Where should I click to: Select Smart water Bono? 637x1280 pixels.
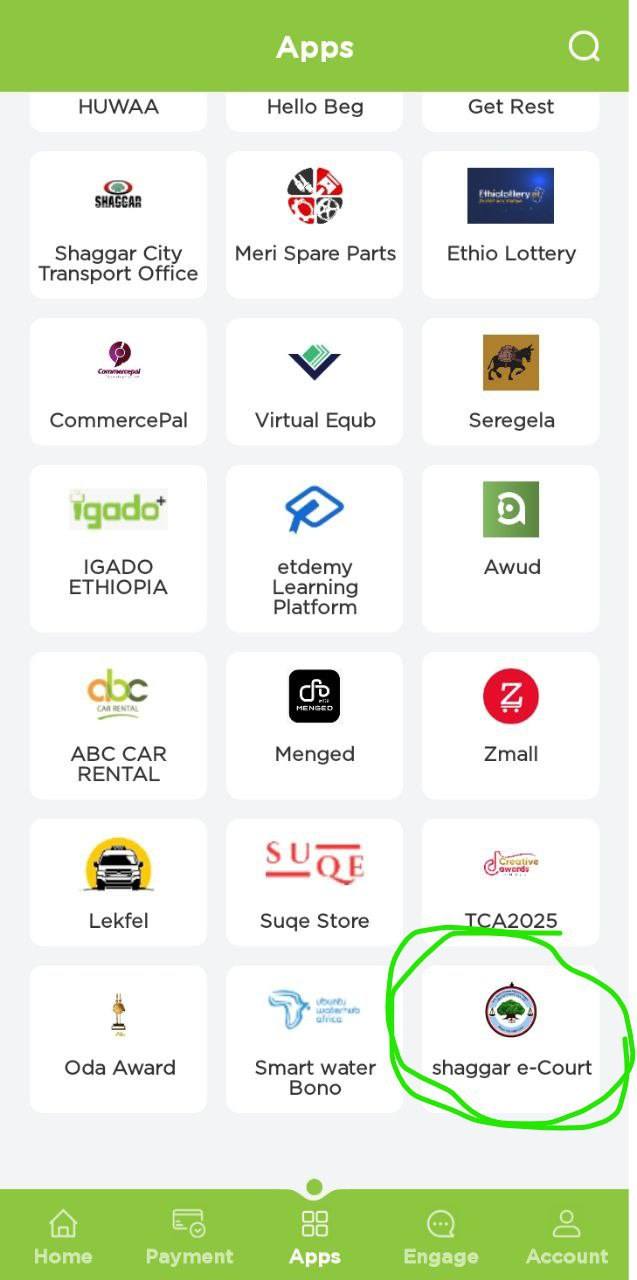(x=315, y=1039)
